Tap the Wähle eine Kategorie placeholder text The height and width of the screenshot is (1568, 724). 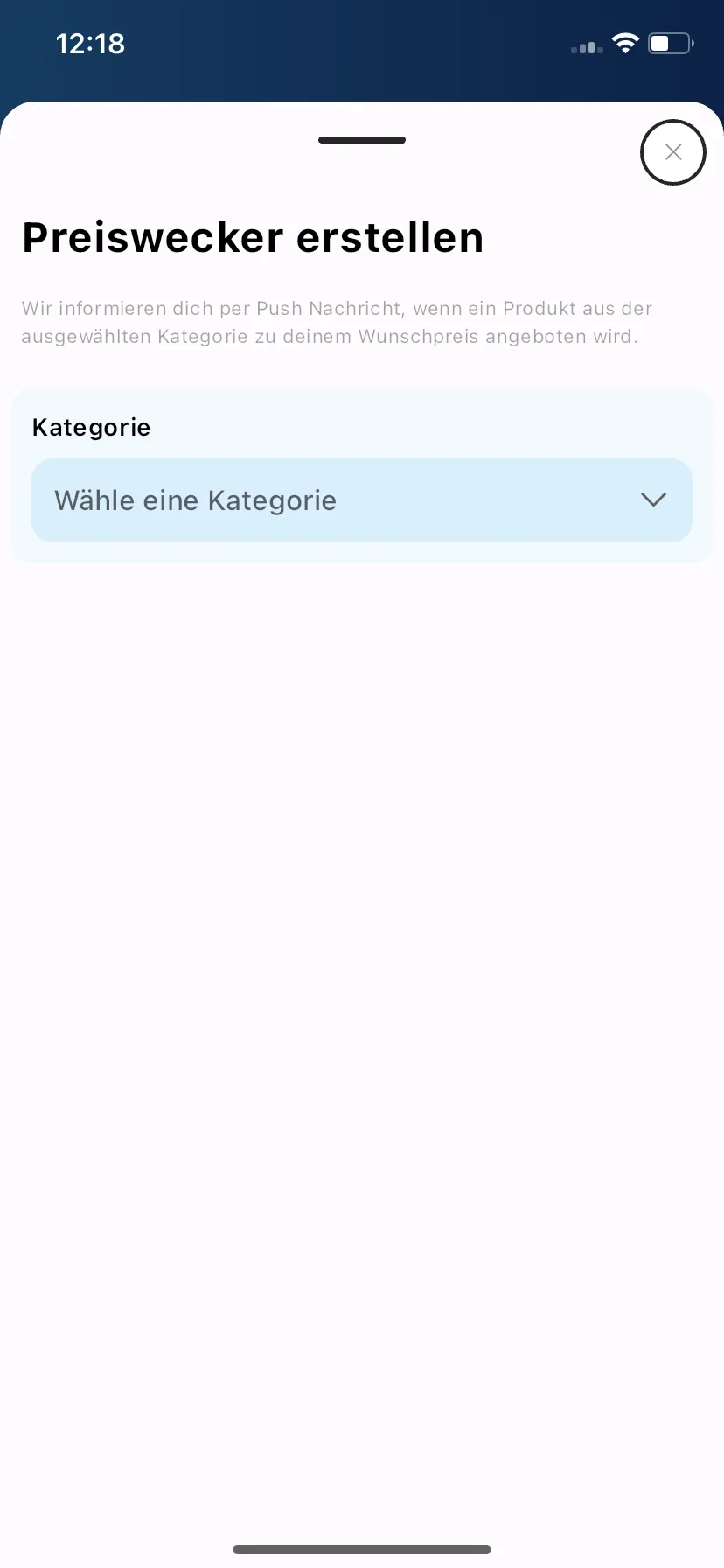tap(196, 500)
